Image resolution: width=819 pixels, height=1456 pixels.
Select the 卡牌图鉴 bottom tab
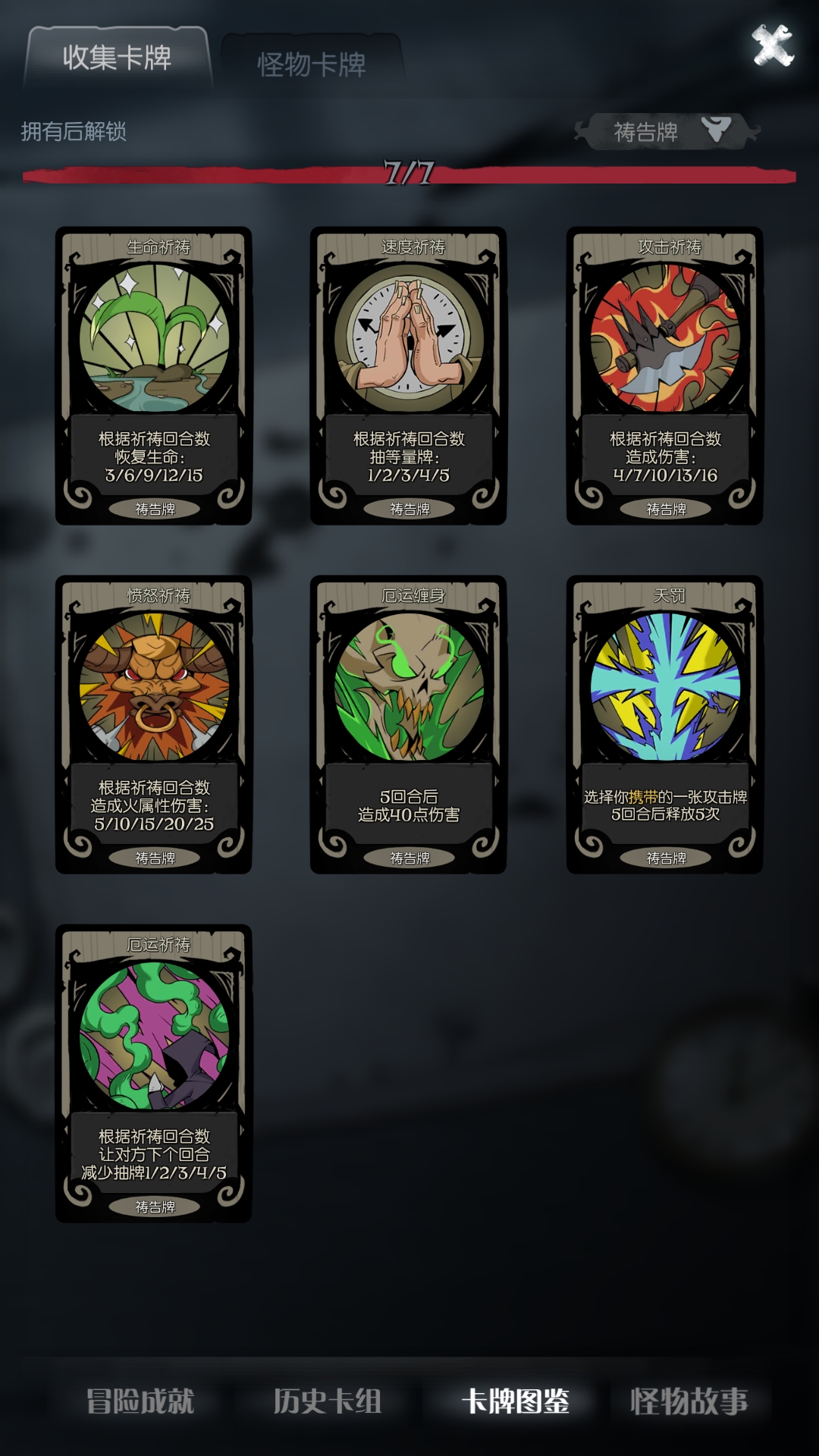coord(516,1401)
